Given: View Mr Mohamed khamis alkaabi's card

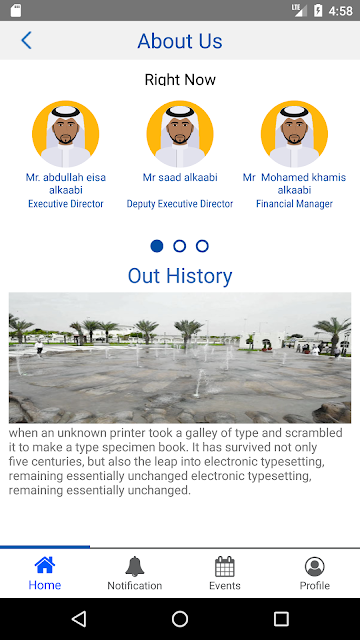Looking at the screenshot, I should (294, 155).
